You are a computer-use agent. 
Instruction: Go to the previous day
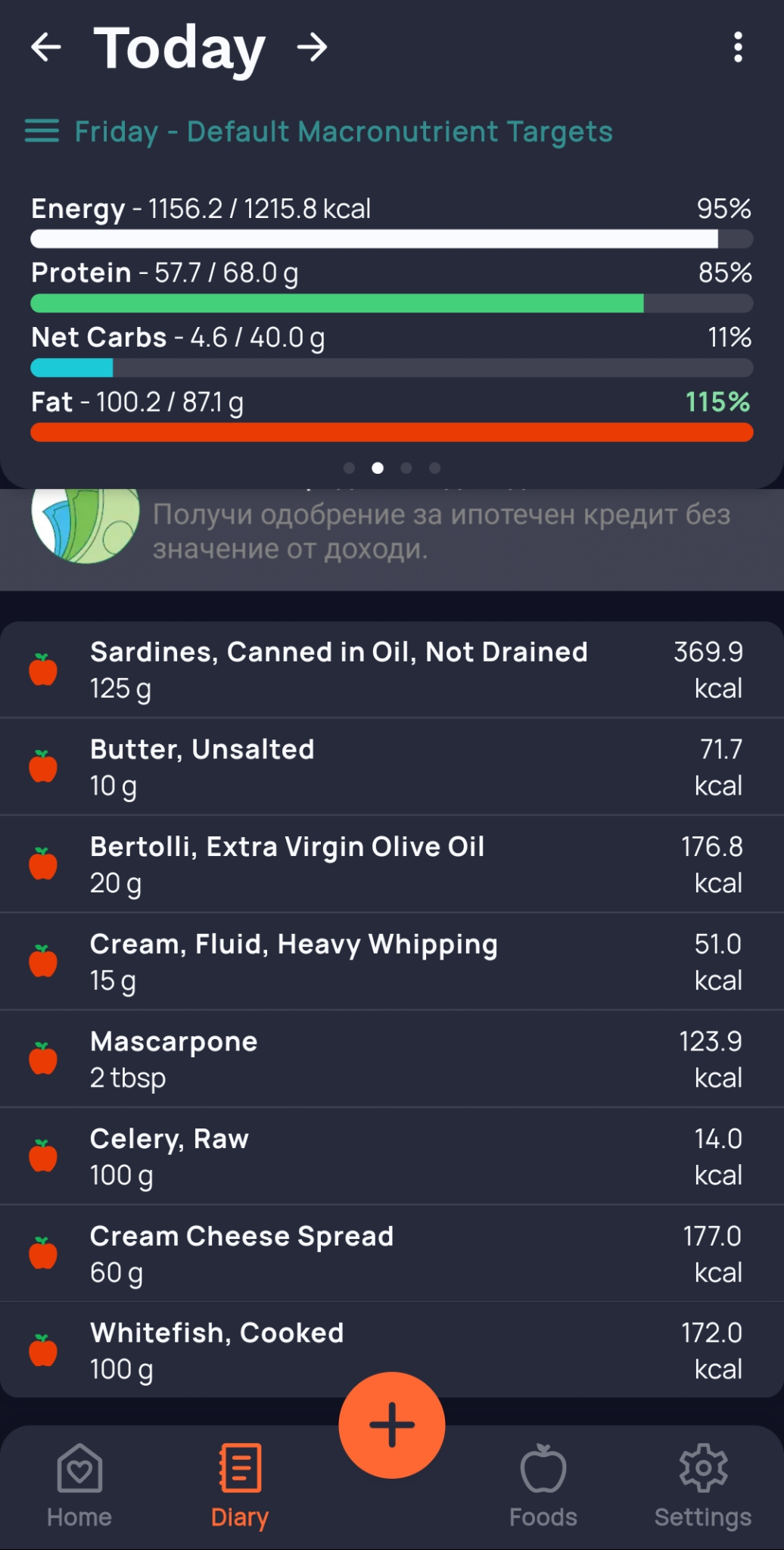click(46, 48)
